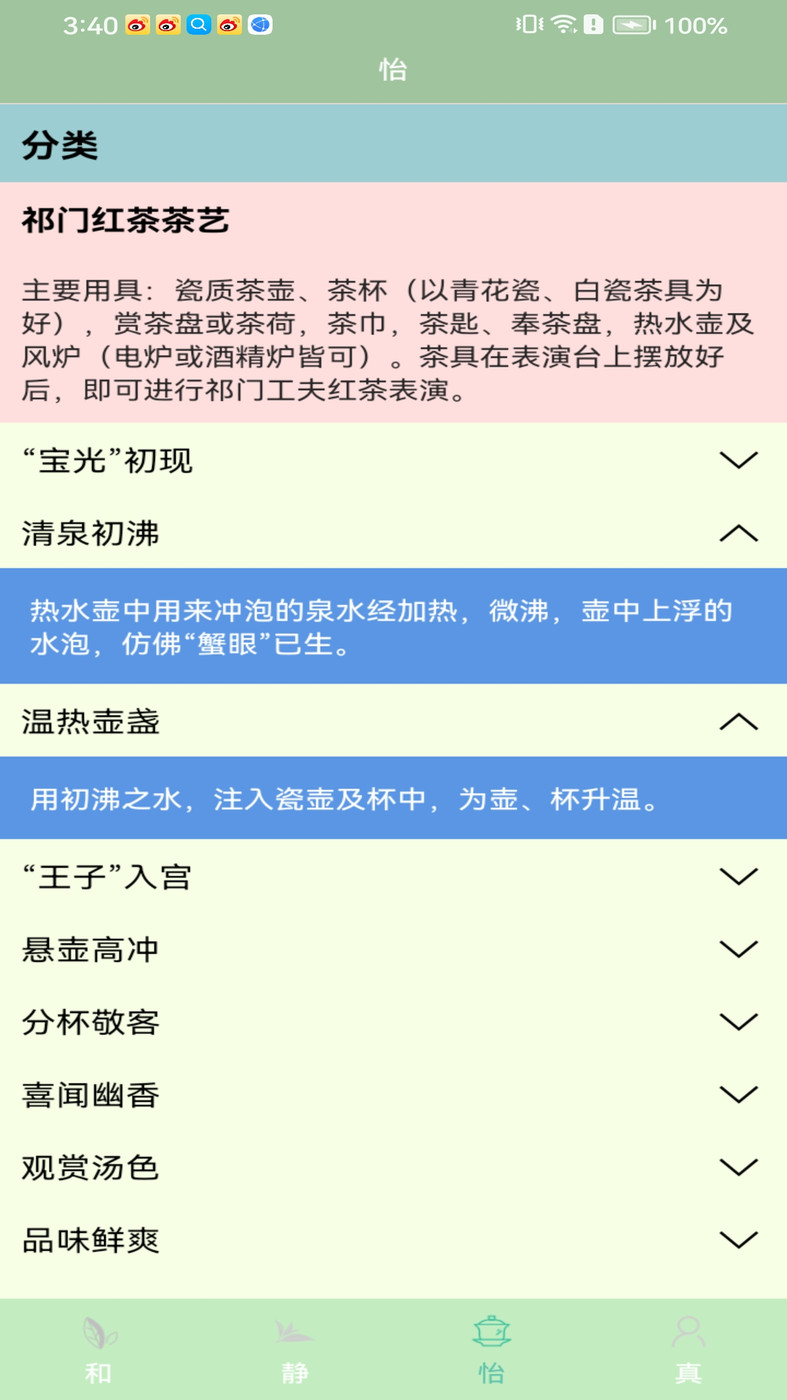This screenshot has height=1400, width=787.
Task: Select the tea leaf icon for 和 tab
Action: 98,1330
